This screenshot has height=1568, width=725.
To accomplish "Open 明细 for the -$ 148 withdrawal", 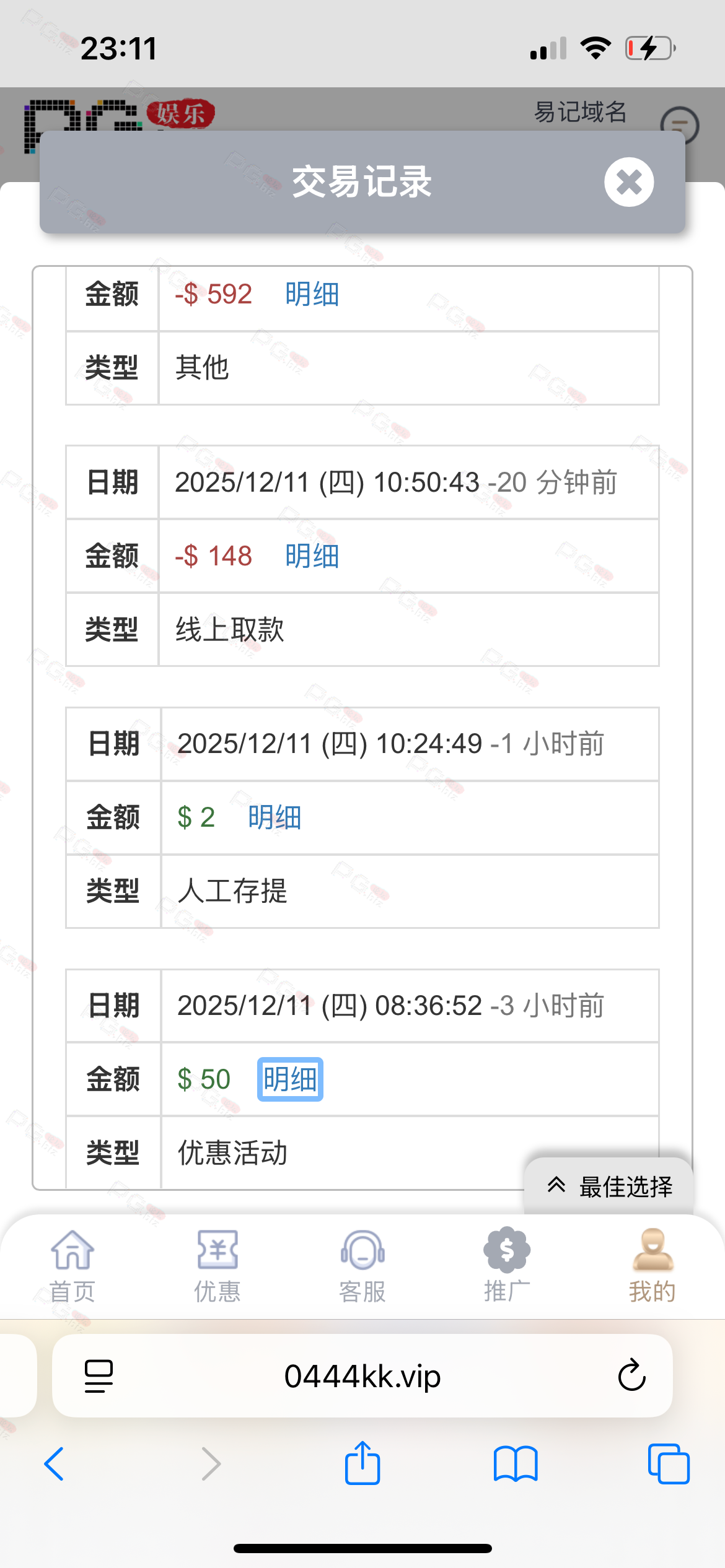I will pos(312,556).
